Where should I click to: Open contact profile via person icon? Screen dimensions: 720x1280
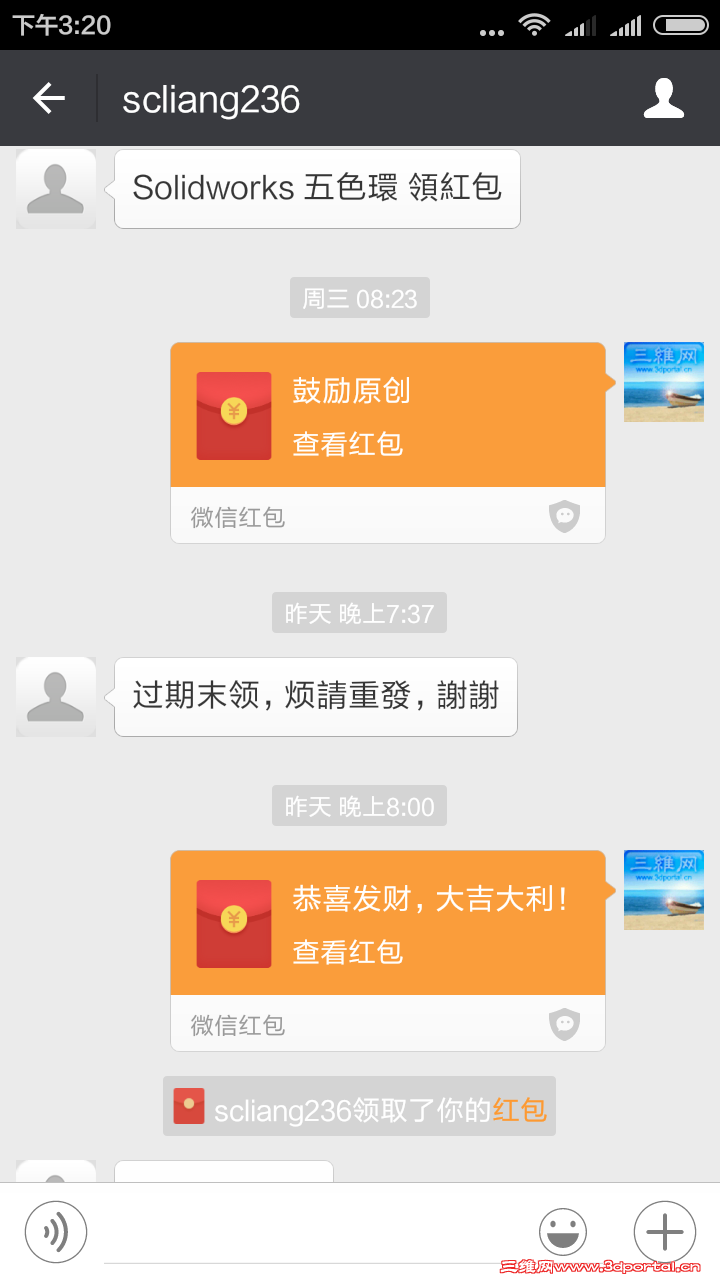(663, 98)
